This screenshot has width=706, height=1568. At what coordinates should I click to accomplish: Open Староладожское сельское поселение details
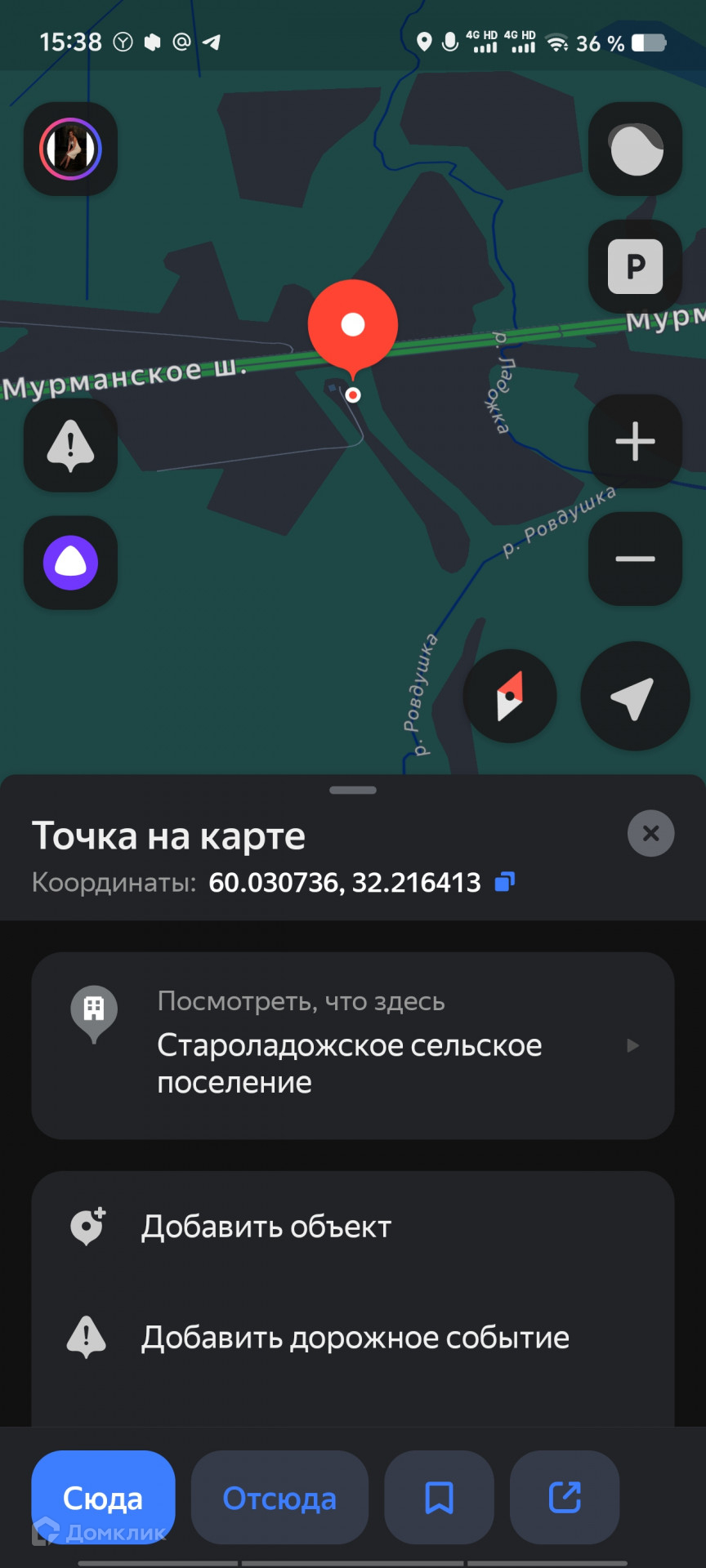pyautogui.click(x=353, y=1045)
